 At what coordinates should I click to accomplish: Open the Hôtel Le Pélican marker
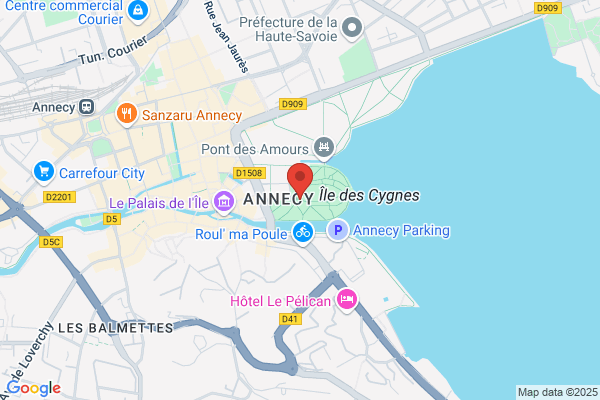347,300
